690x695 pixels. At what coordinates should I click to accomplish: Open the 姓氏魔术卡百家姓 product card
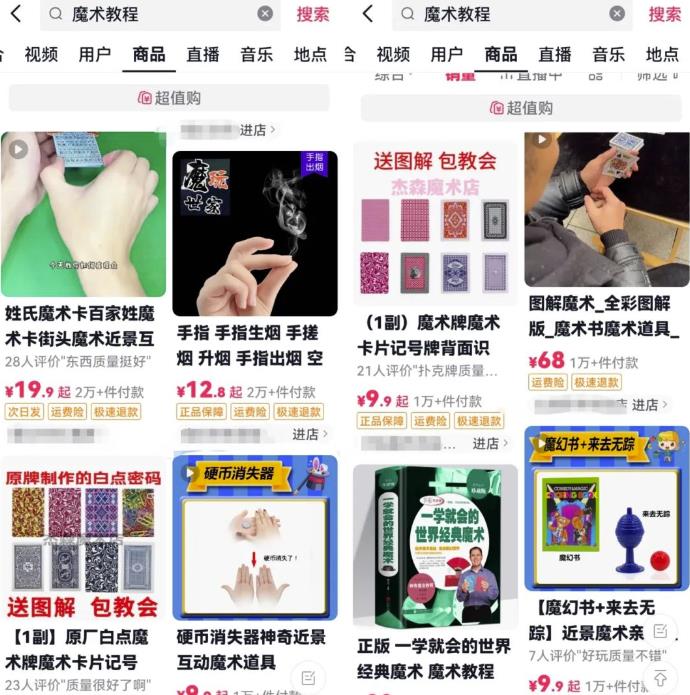tap(83, 215)
